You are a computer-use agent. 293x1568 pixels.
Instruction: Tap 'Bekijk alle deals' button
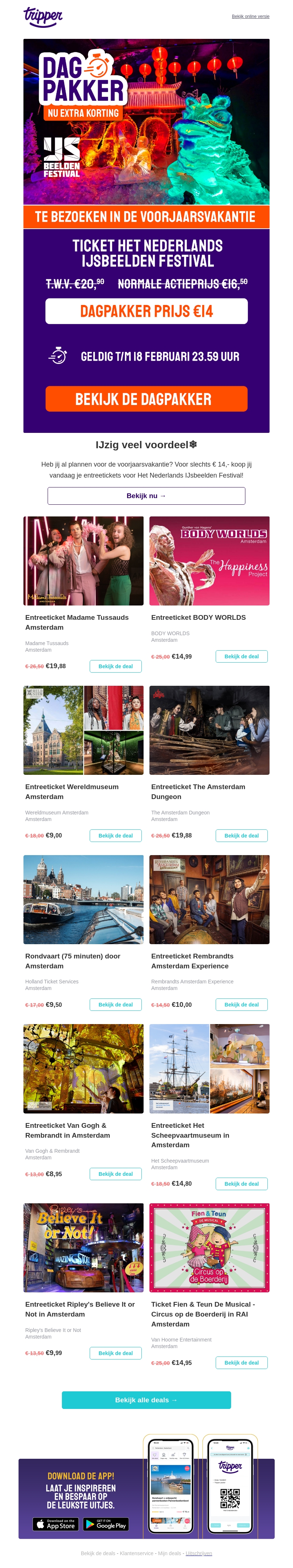(146, 1399)
